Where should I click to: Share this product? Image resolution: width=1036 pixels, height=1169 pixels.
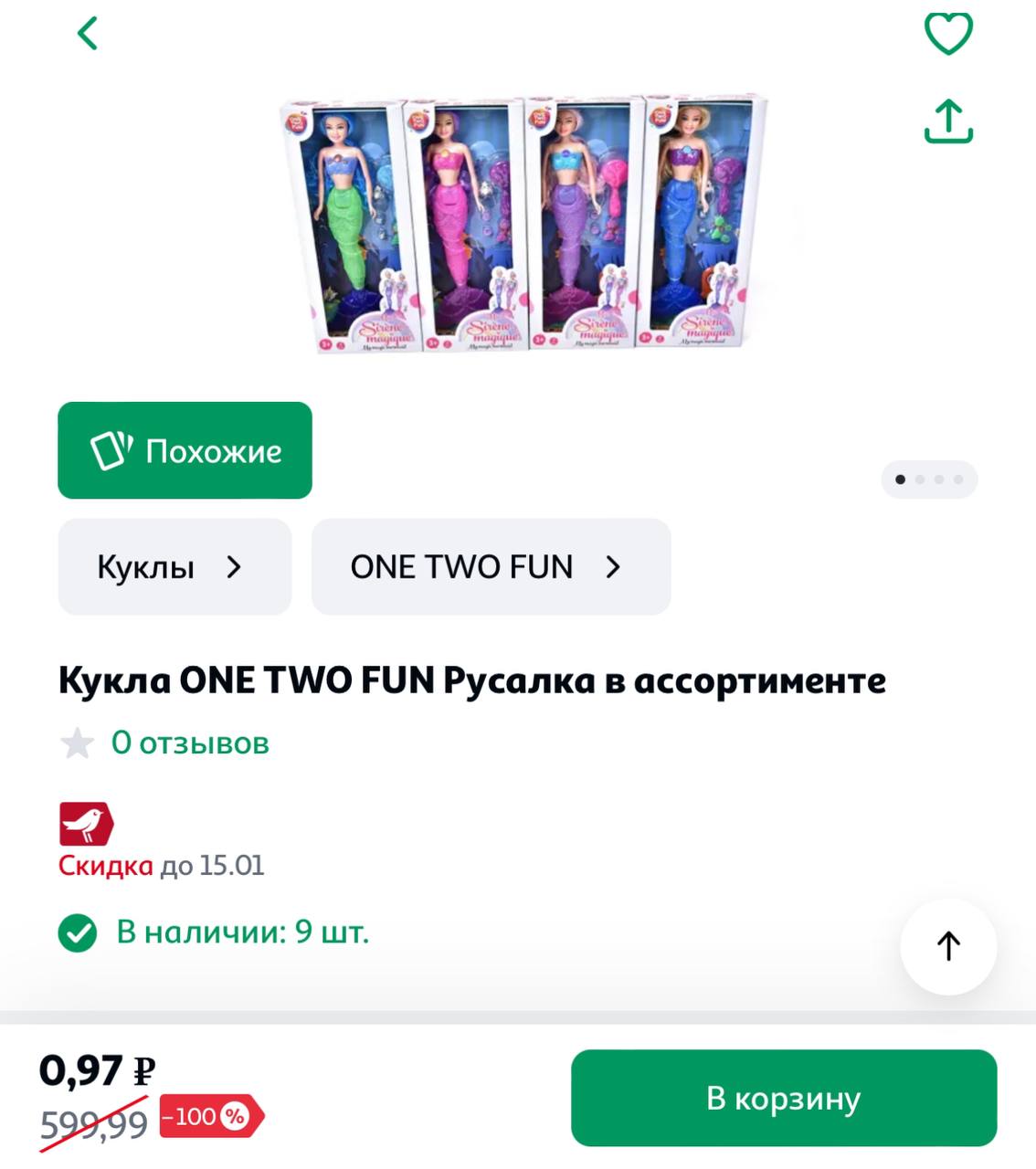[x=948, y=121]
